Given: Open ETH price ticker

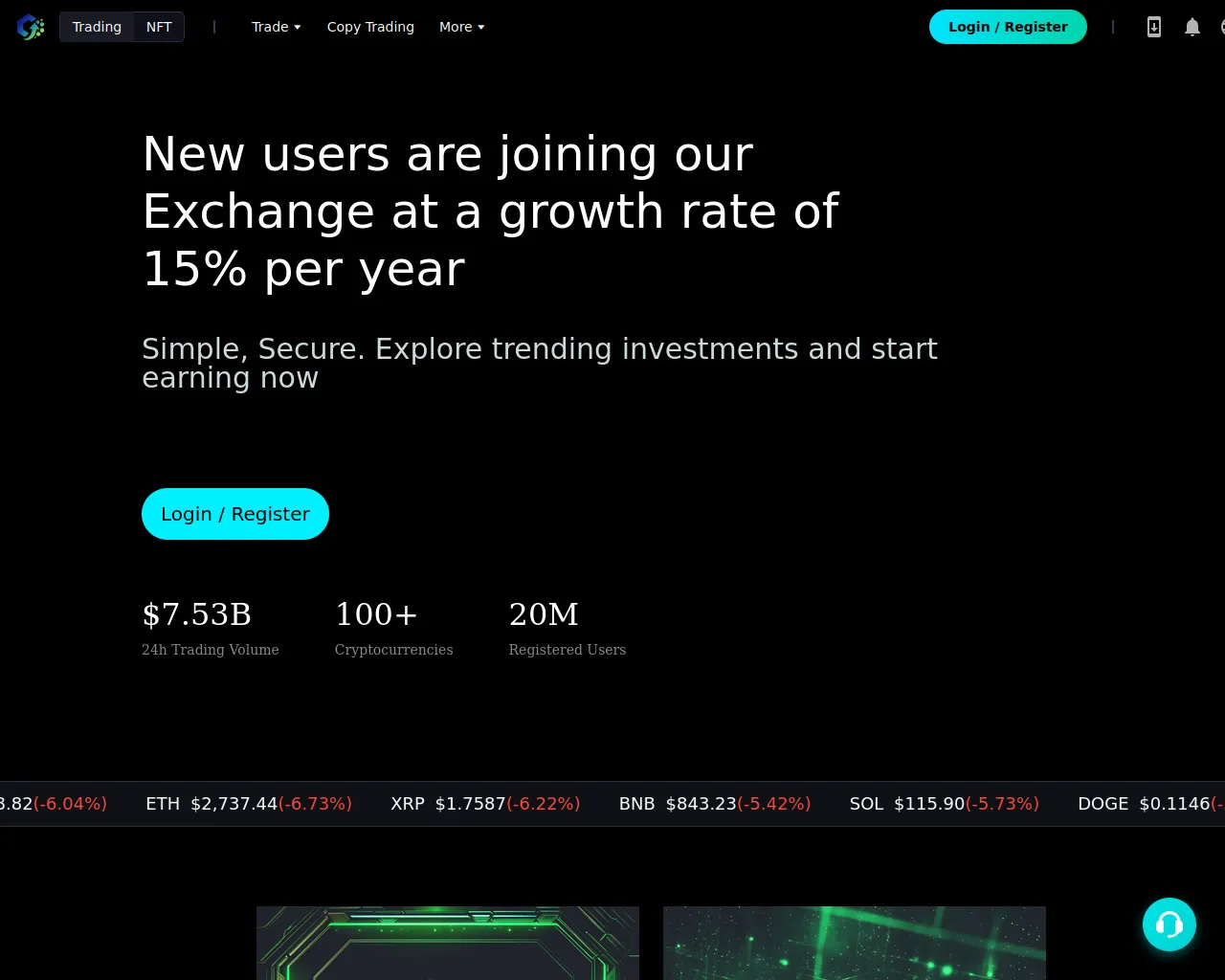Looking at the screenshot, I should point(248,804).
